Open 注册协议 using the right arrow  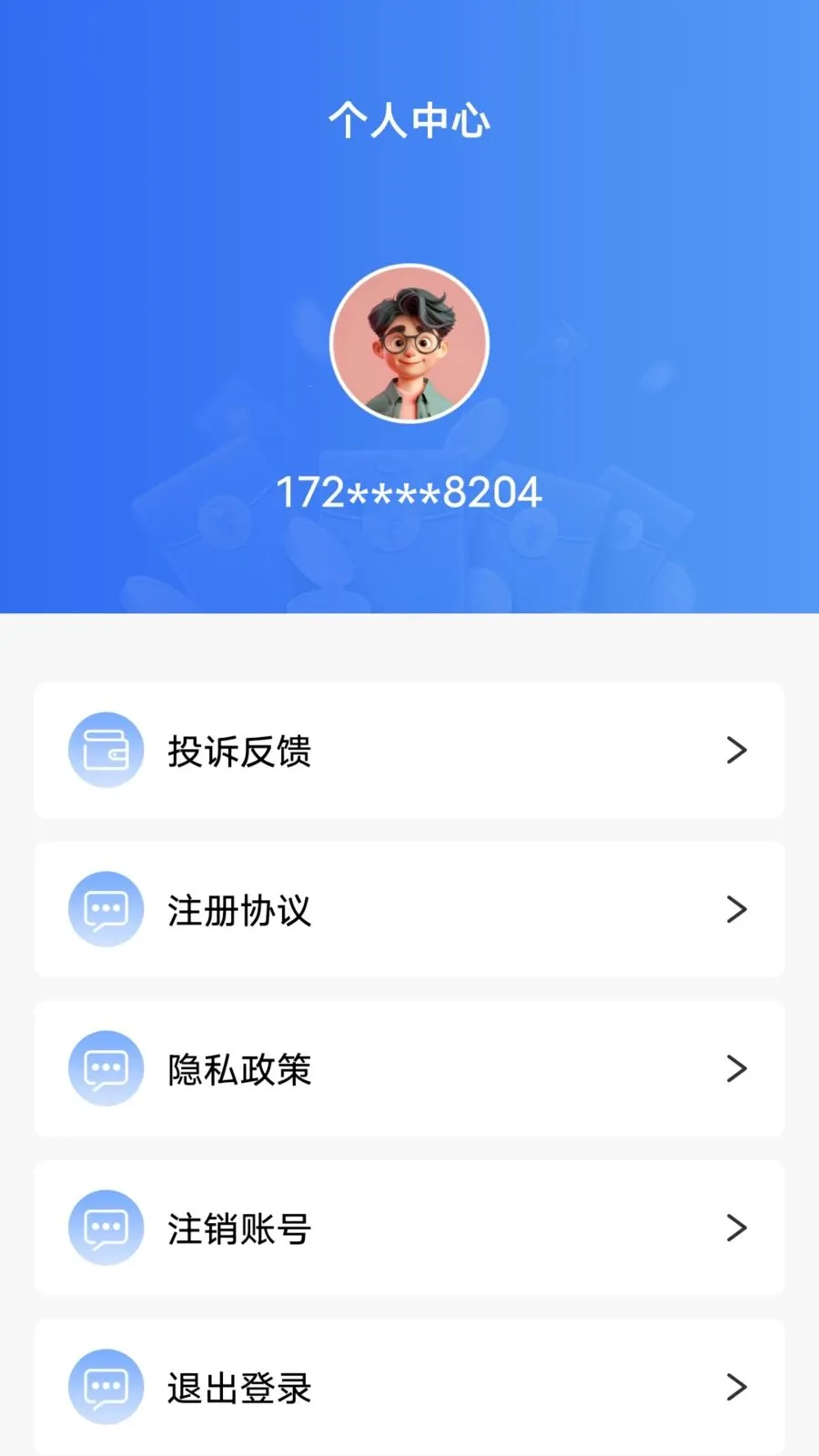pos(736,909)
